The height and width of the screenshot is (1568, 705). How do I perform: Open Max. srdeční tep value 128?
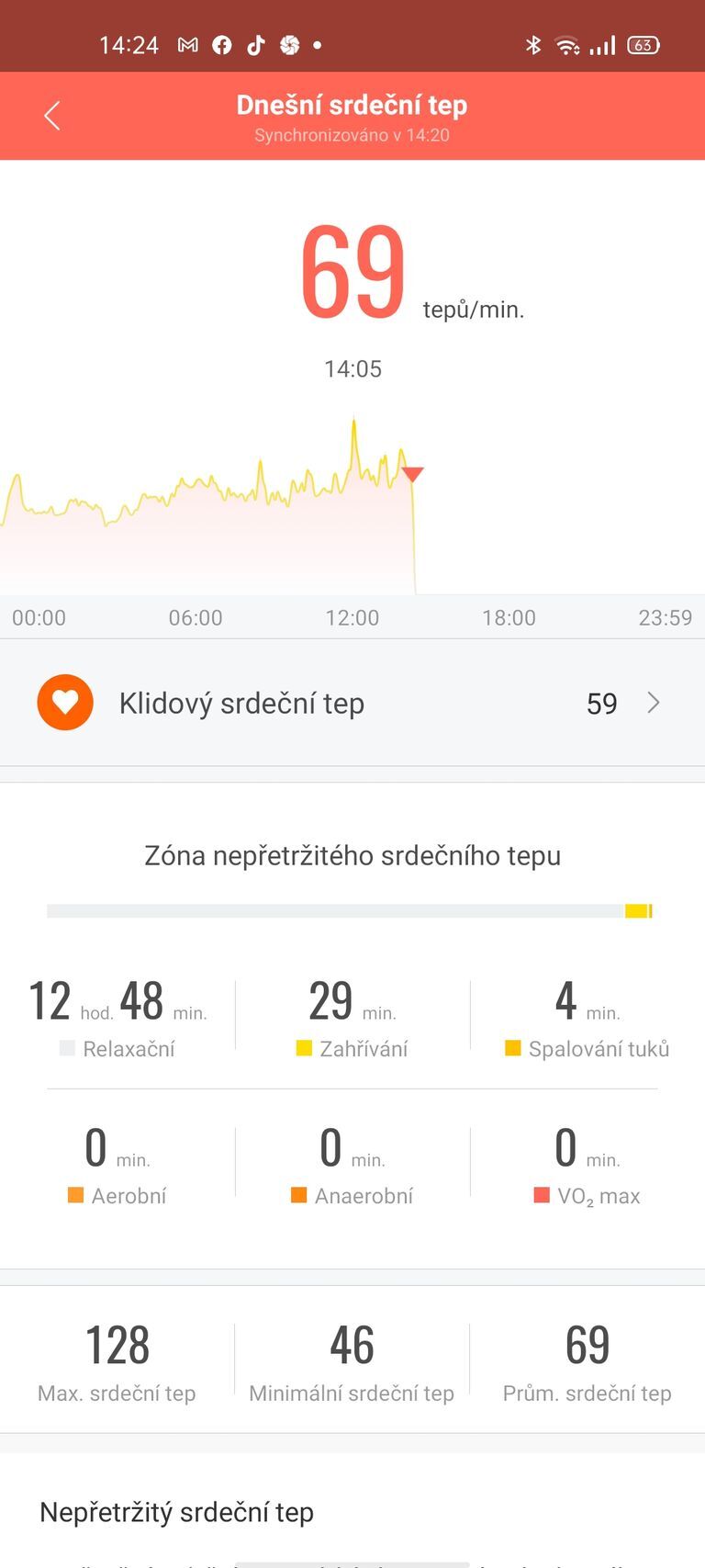pos(117,1343)
